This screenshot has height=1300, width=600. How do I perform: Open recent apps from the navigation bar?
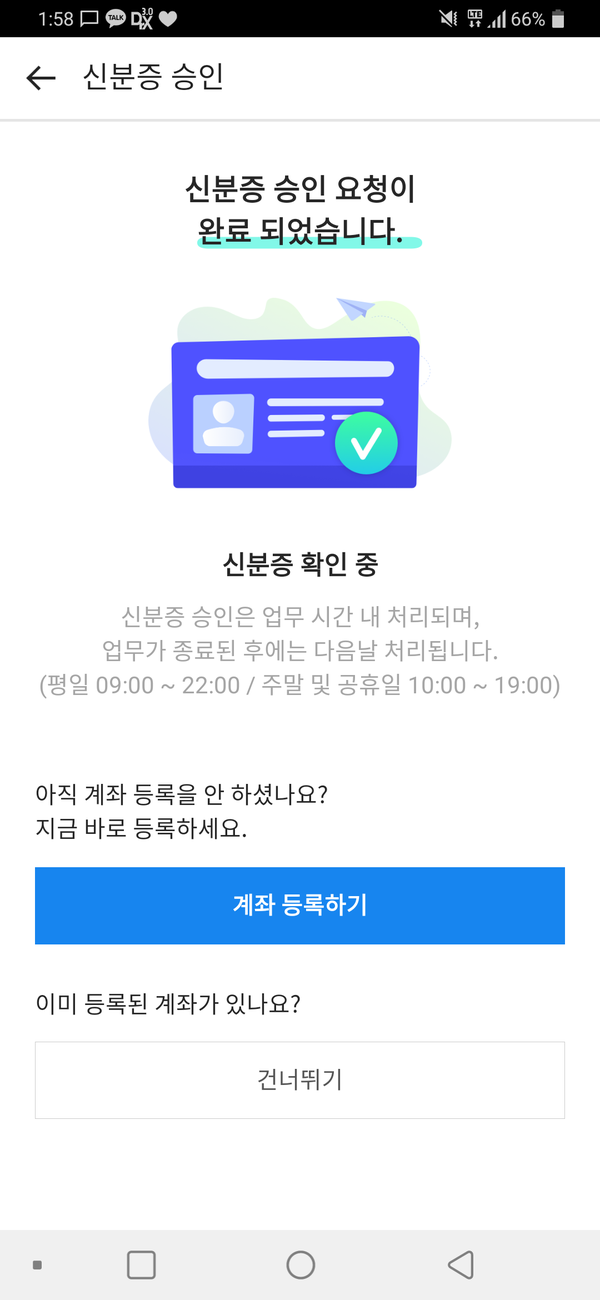[141, 1265]
